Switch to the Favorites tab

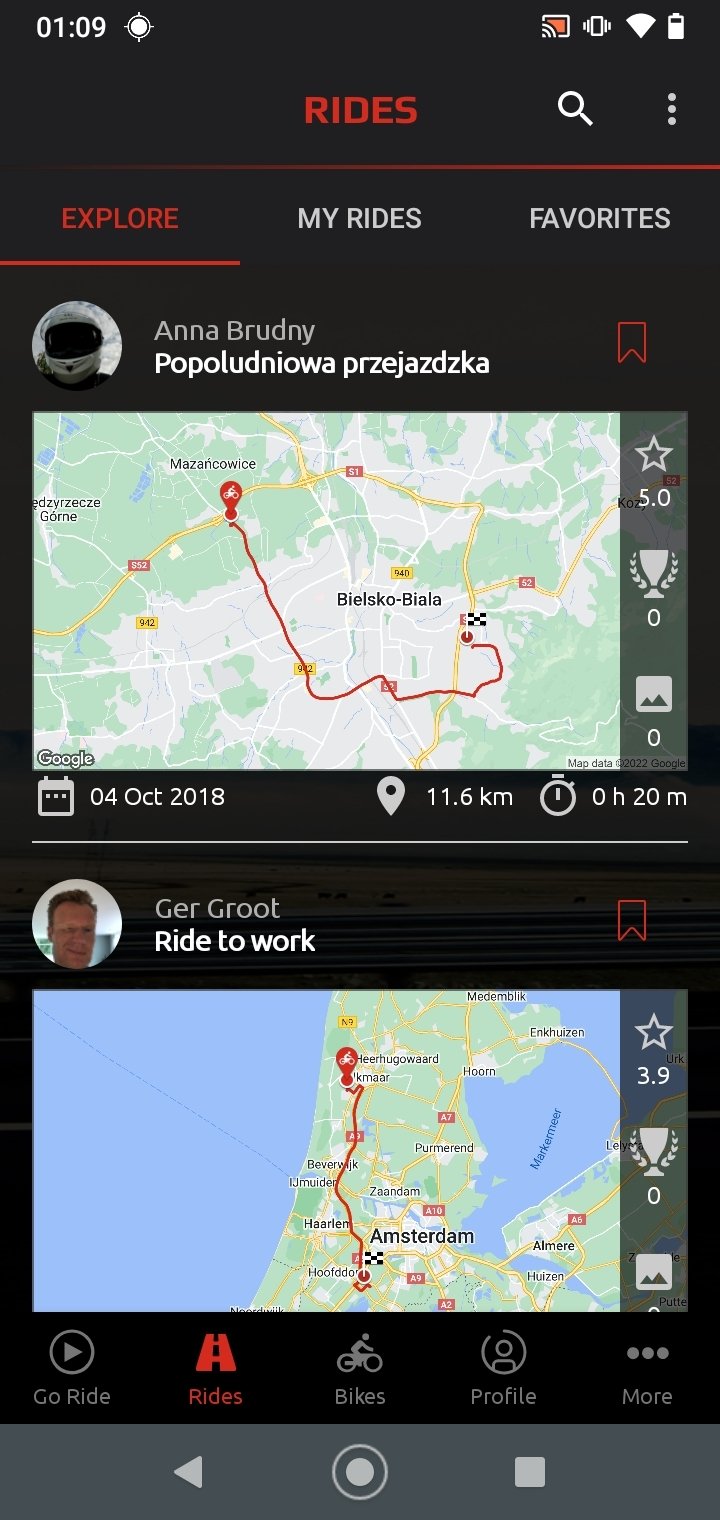coord(600,218)
